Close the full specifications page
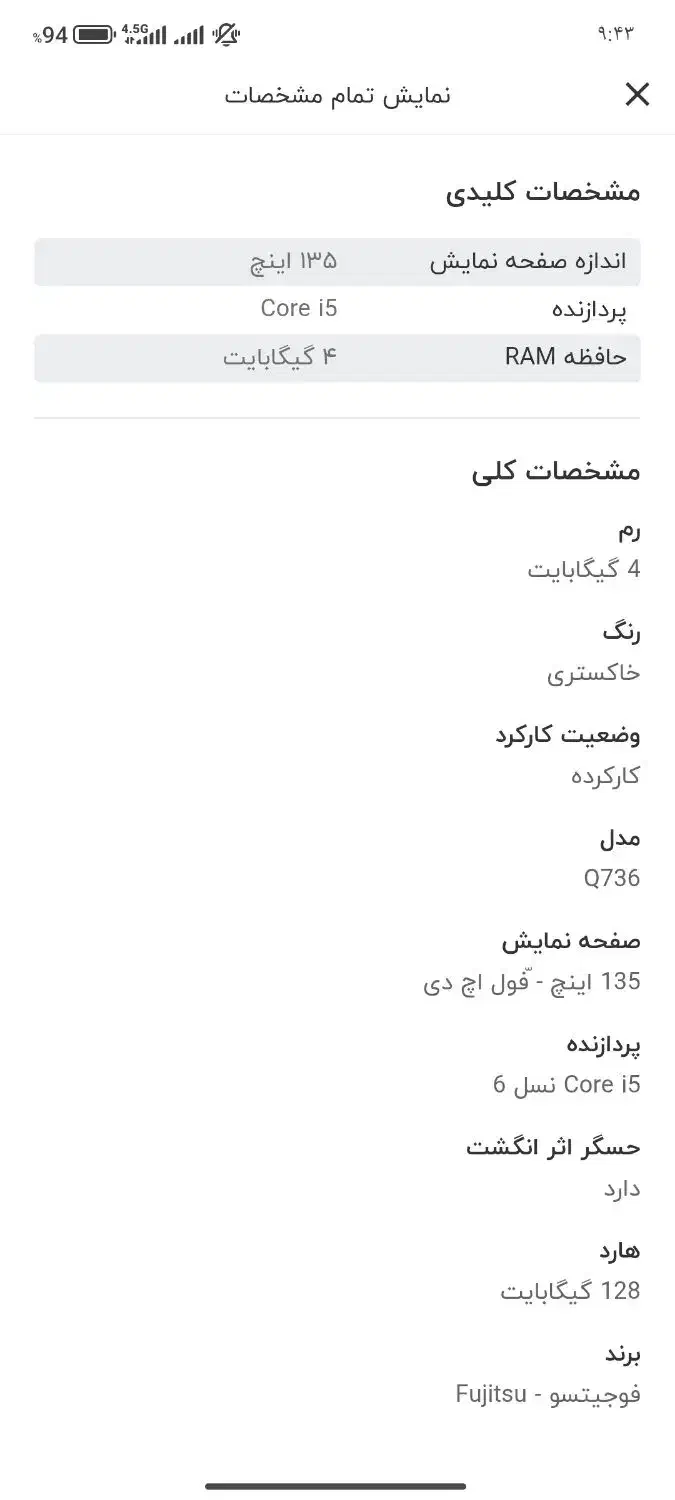Screen dimensions: 675x1500 637,95
